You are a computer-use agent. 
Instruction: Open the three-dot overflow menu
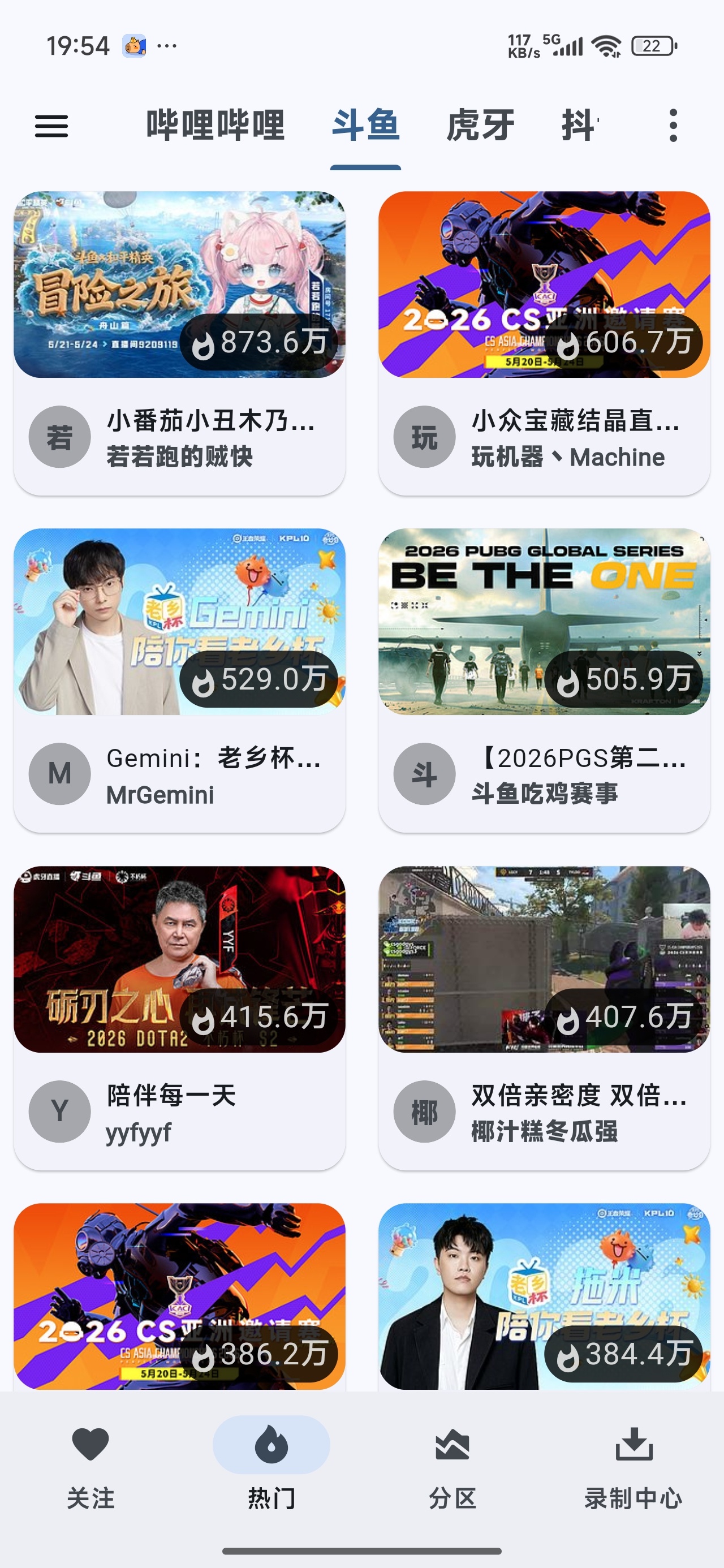tap(673, 126)
